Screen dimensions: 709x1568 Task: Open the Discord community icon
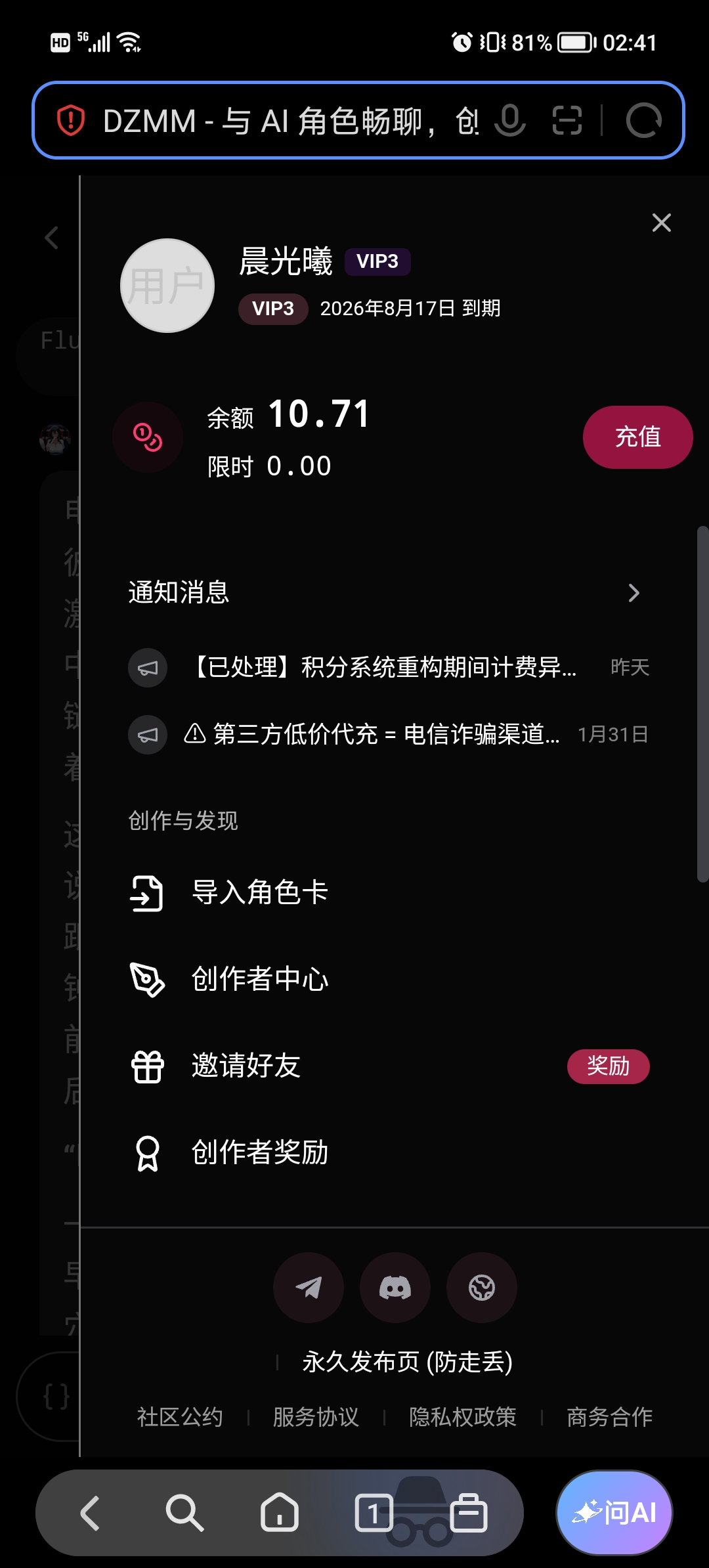click(x=395, y=1288)
